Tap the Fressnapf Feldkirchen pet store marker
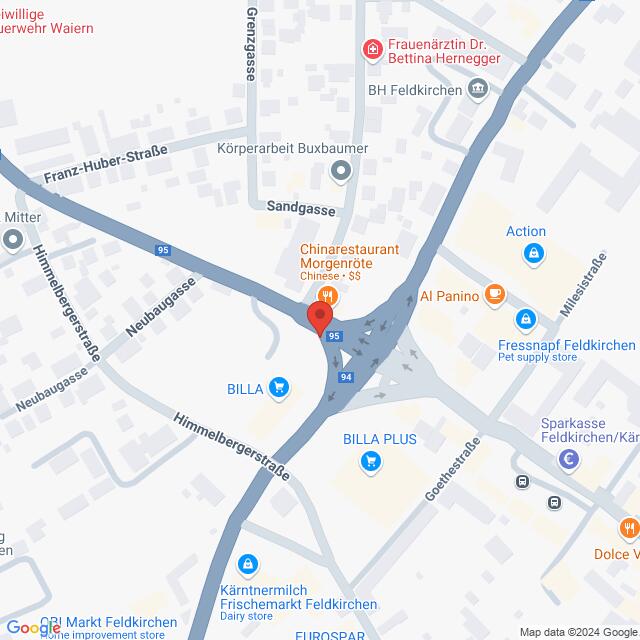 click(x=524, y=320)
